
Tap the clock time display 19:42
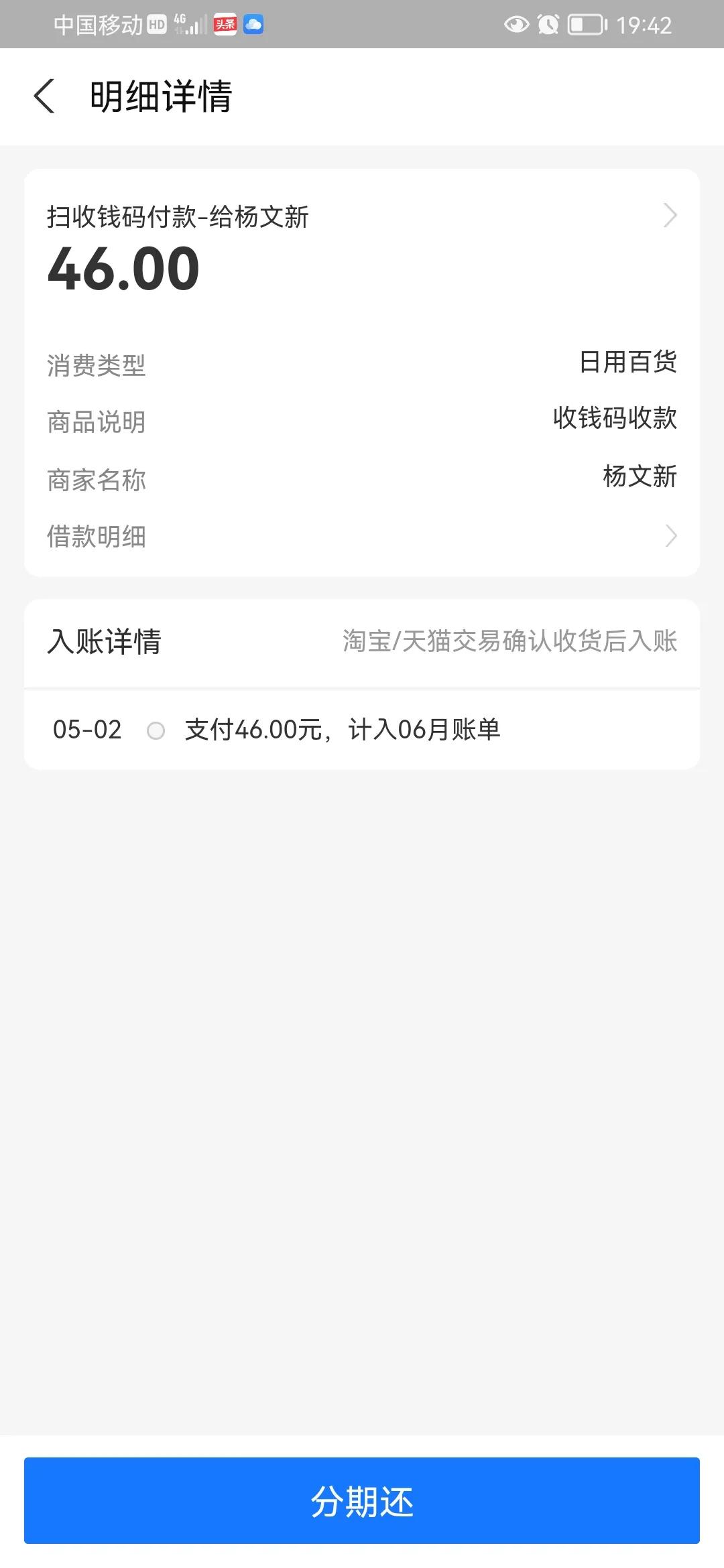(x=646, y=24)
